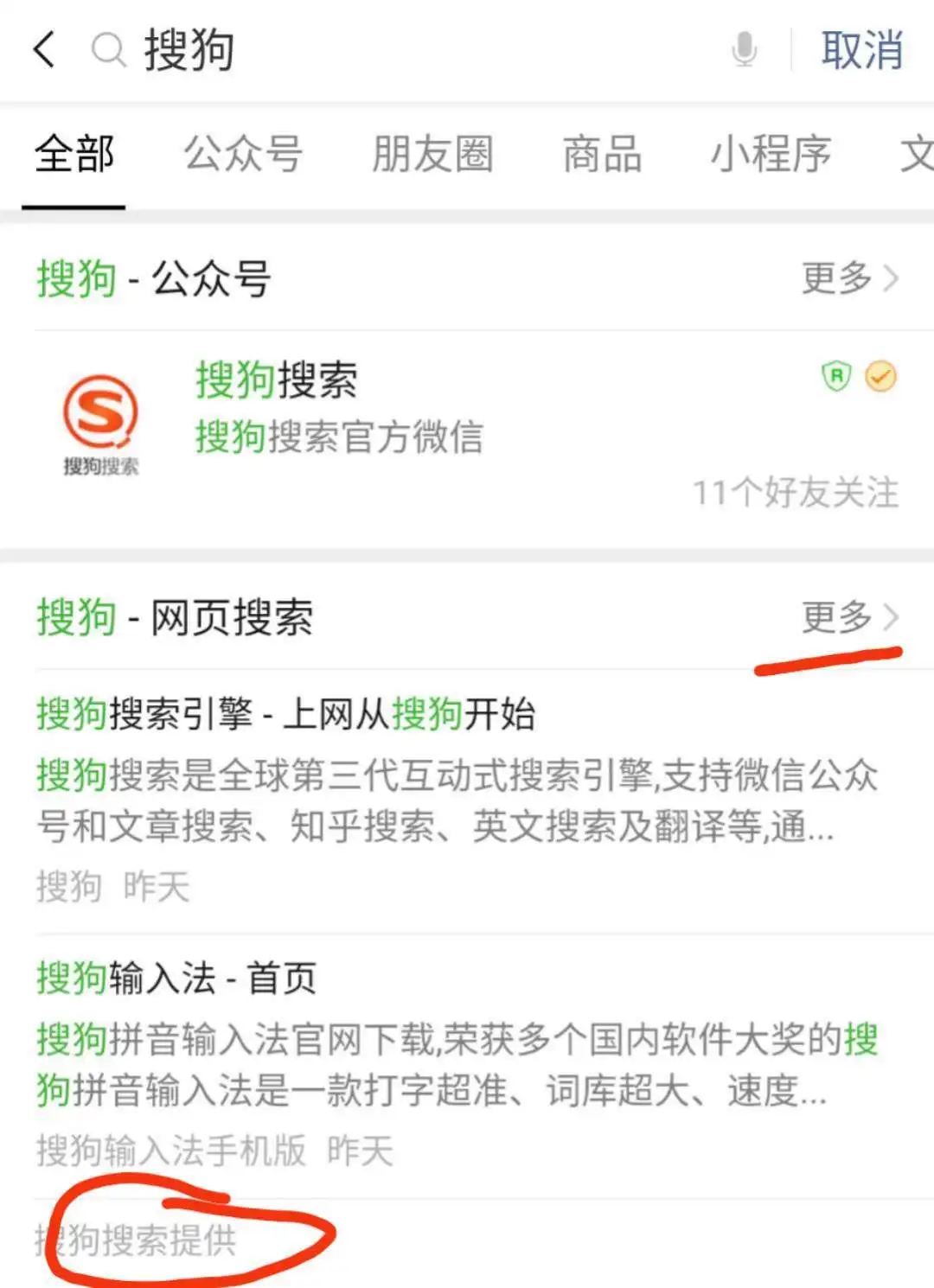Show more results for 搜狗 - 公众号
Image resolution: width=934 pixels, height=1288 pixels.
[849, 278]
